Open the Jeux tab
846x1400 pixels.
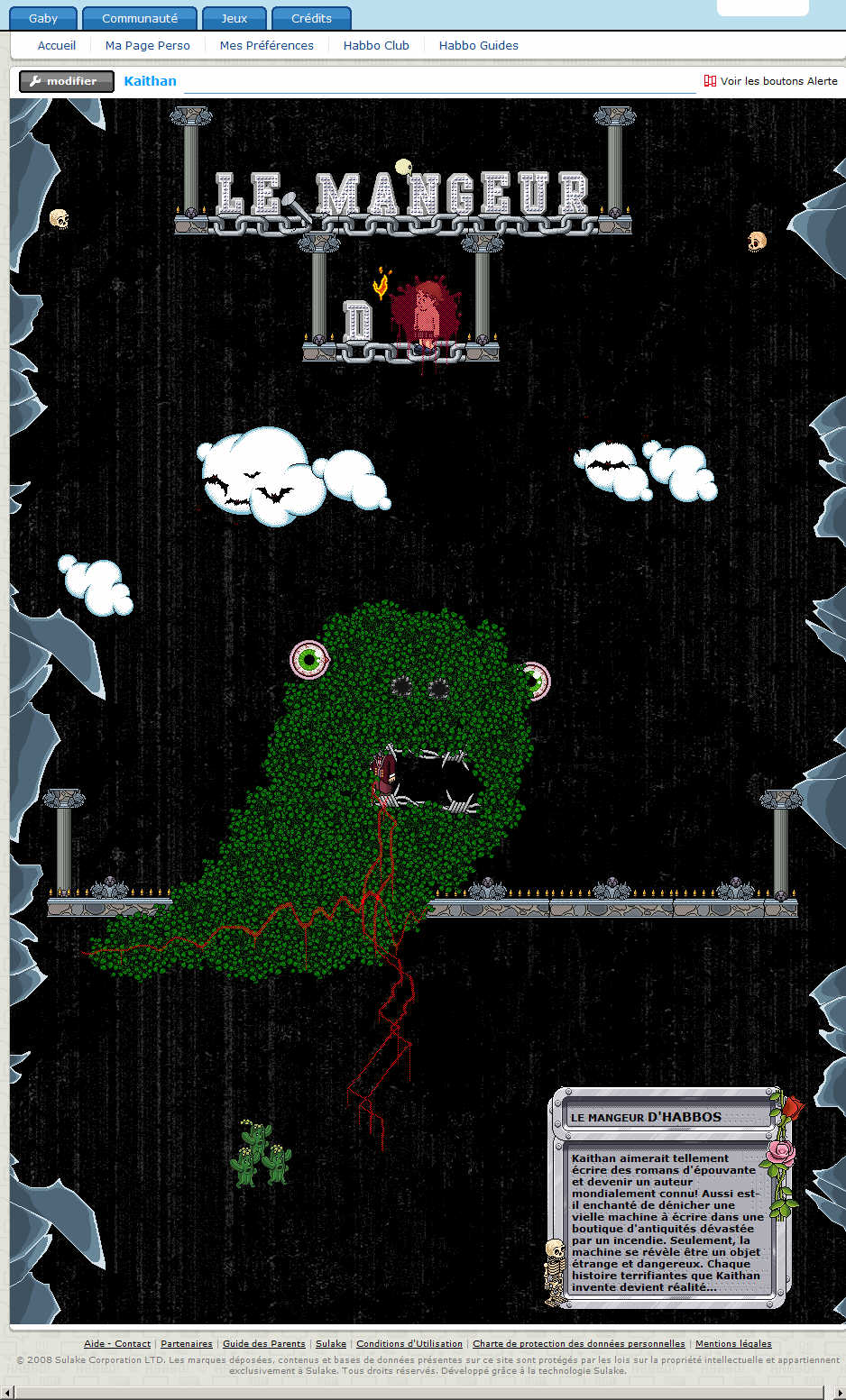234,18
